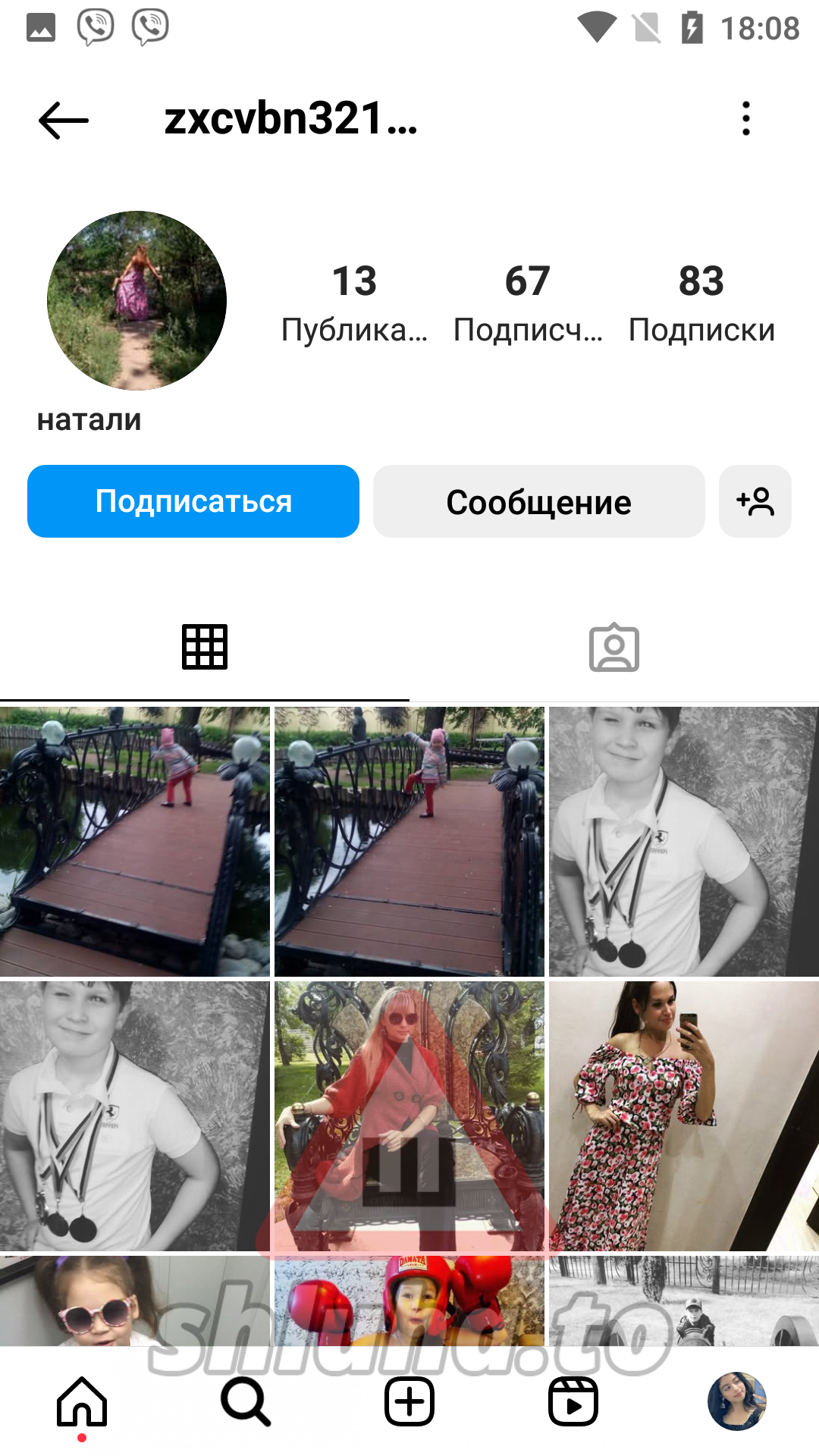Switch to the posts grid tab
819x1456 pixels.
(205, 648)
